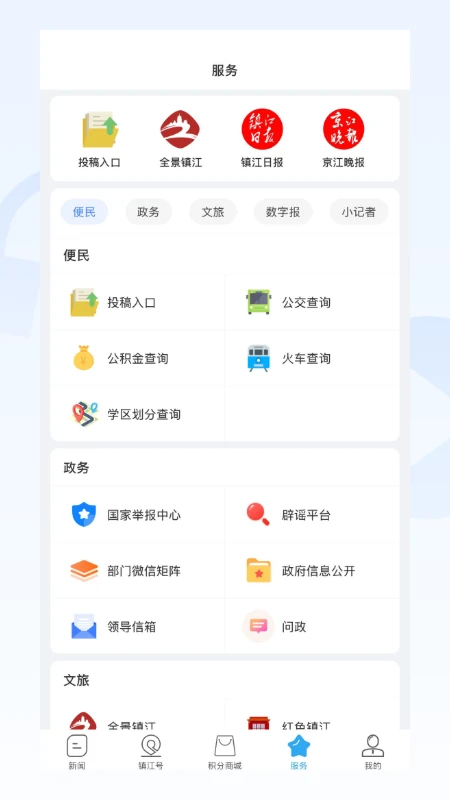Open 问政
Image resolution: width=450 pixels, height=800 pixels.
312,627
